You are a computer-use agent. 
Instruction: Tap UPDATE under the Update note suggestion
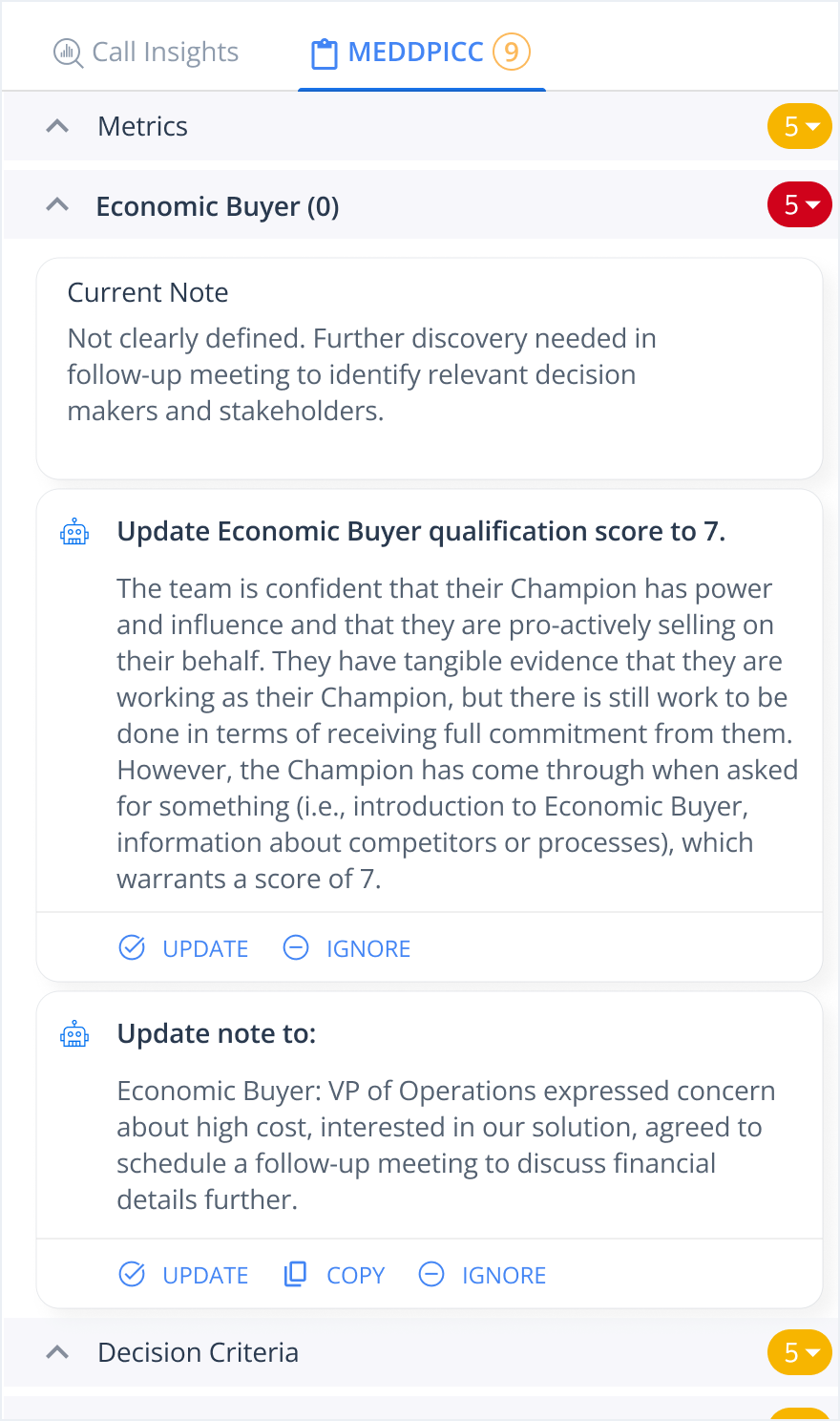point(183,1275)
